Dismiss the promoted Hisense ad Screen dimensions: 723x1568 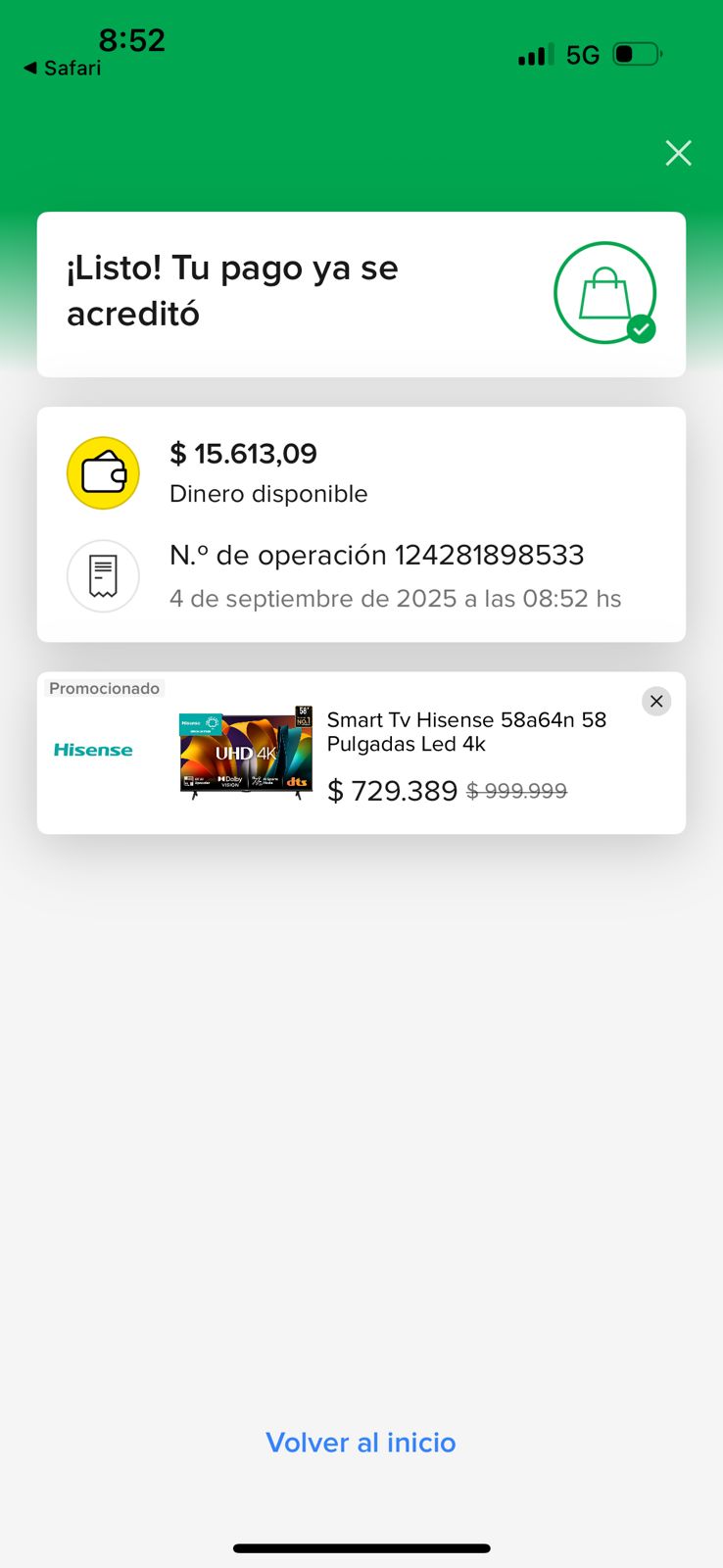pyautogui.click(x=656, y=701)
